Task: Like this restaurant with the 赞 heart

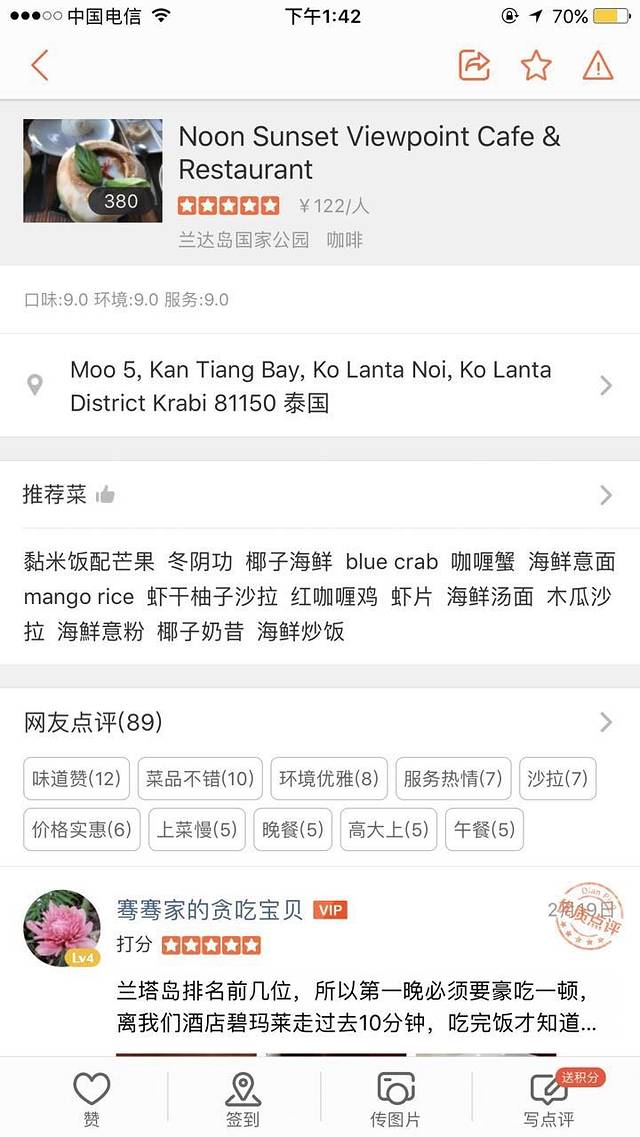Action: [x=91, y=1097]
